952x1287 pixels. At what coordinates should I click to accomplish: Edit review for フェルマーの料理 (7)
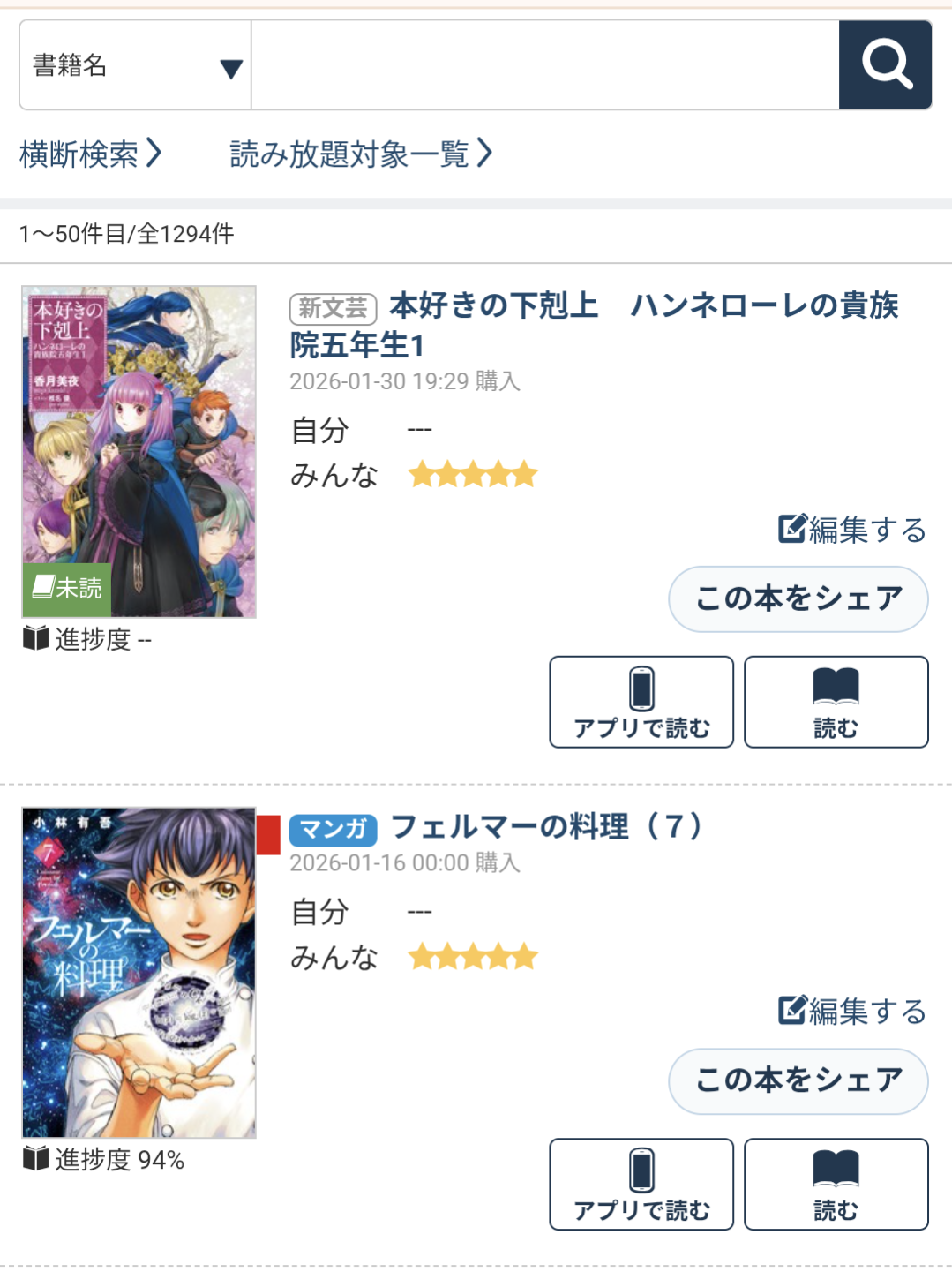point(852,1011)
